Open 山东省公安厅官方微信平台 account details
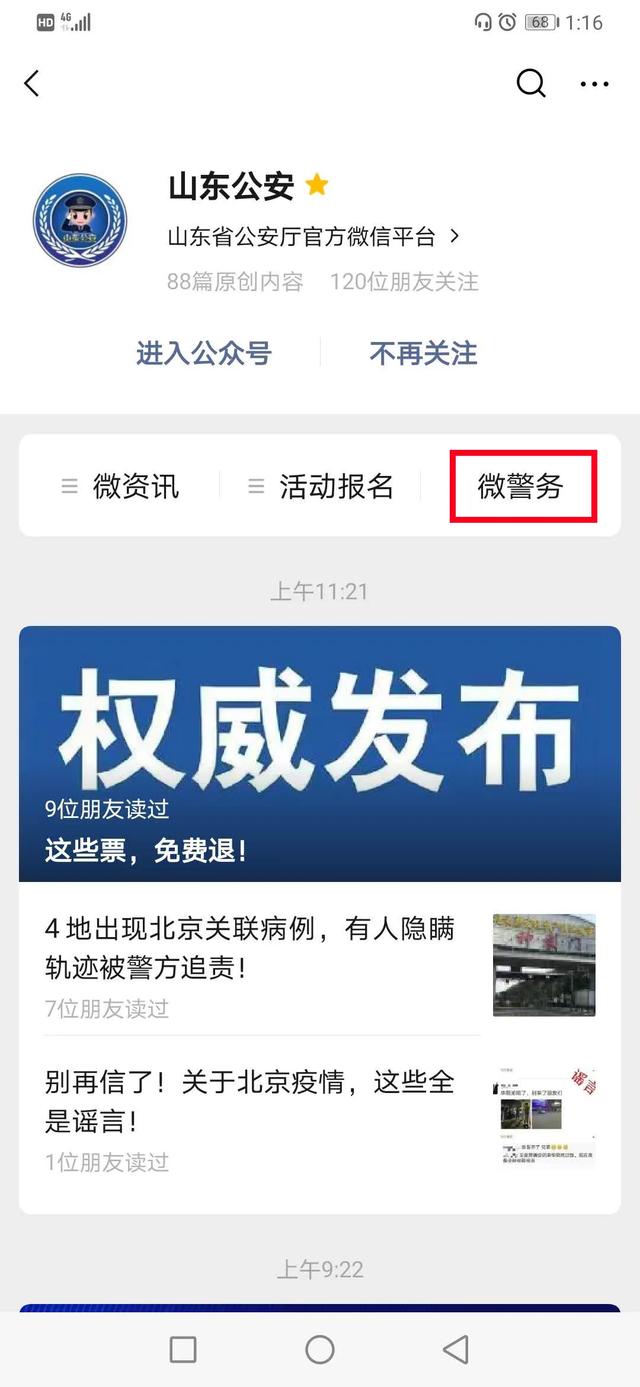 coord(312,237)
